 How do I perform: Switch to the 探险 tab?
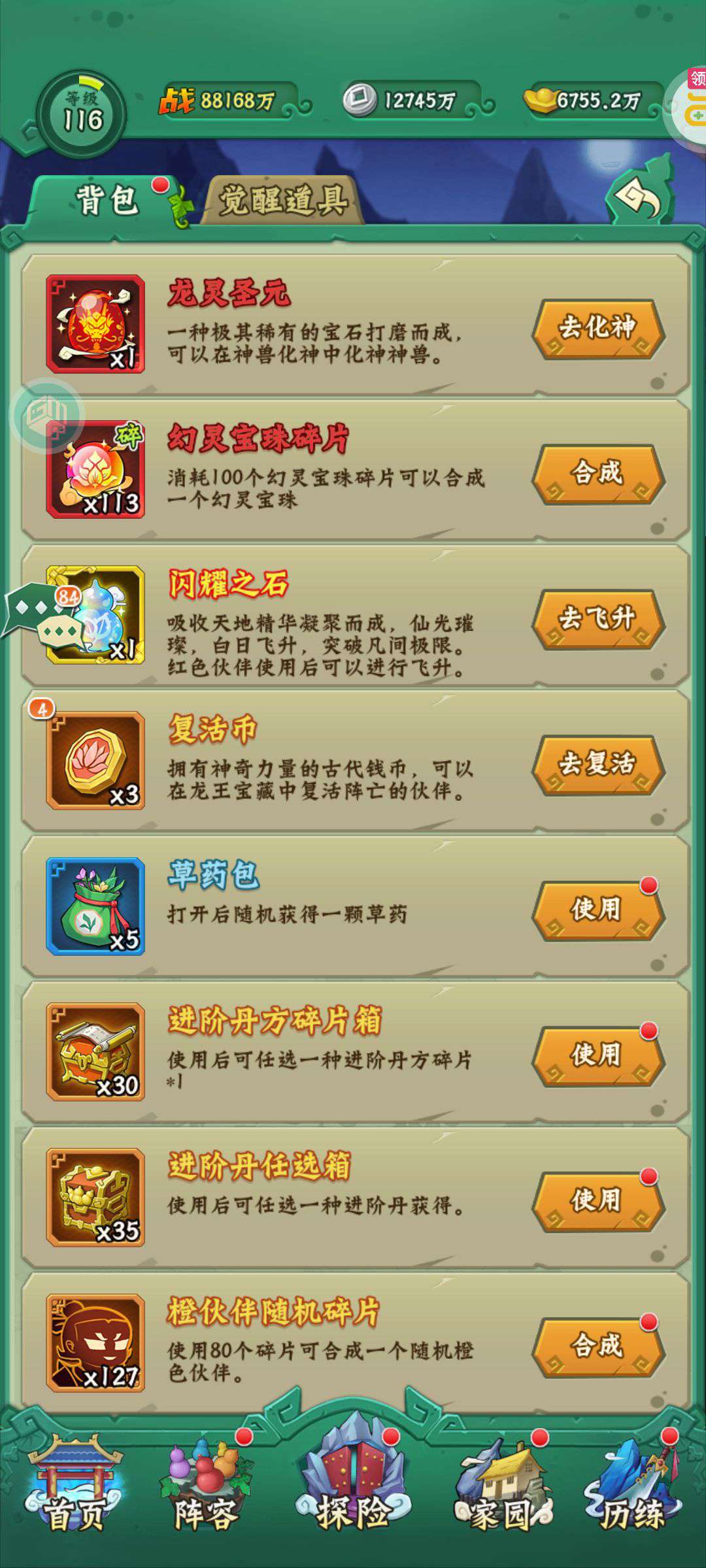pos(353,1478)
